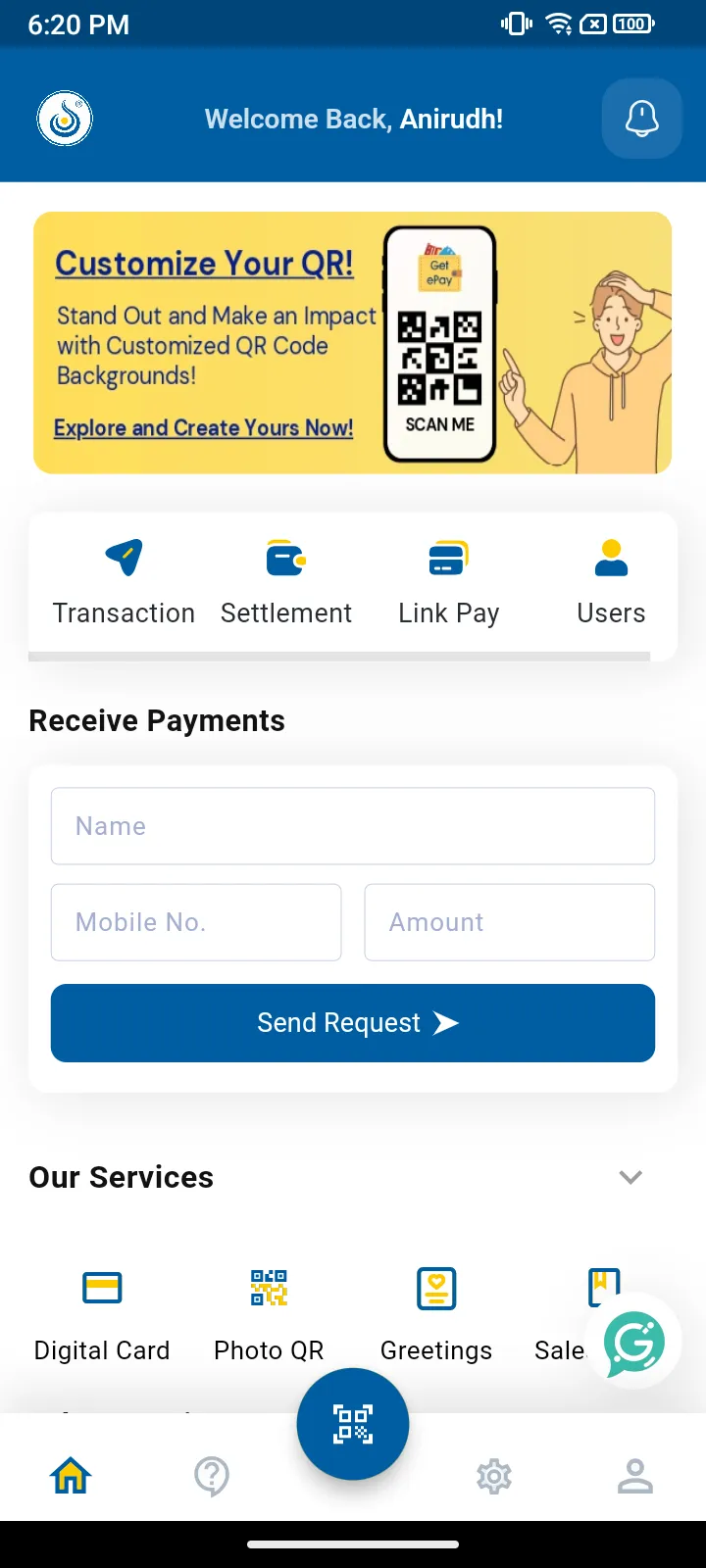Image resolution: width=706 pixels, height=1568 pixels.
Task: Select the Amount field
Action: pyautogui.click(x=509, y=922)
